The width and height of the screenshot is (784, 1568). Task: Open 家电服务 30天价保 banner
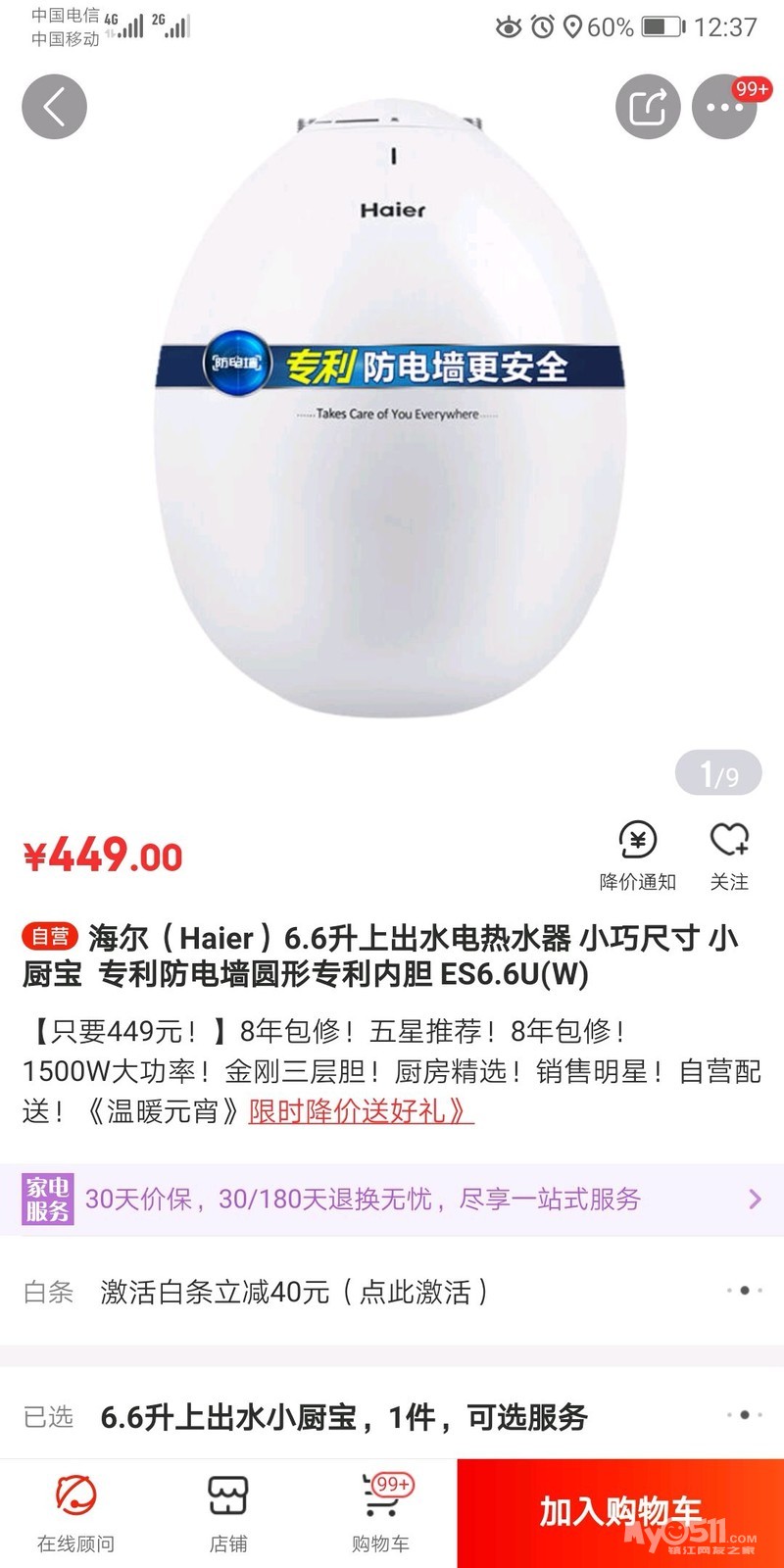coord(392,1199)
